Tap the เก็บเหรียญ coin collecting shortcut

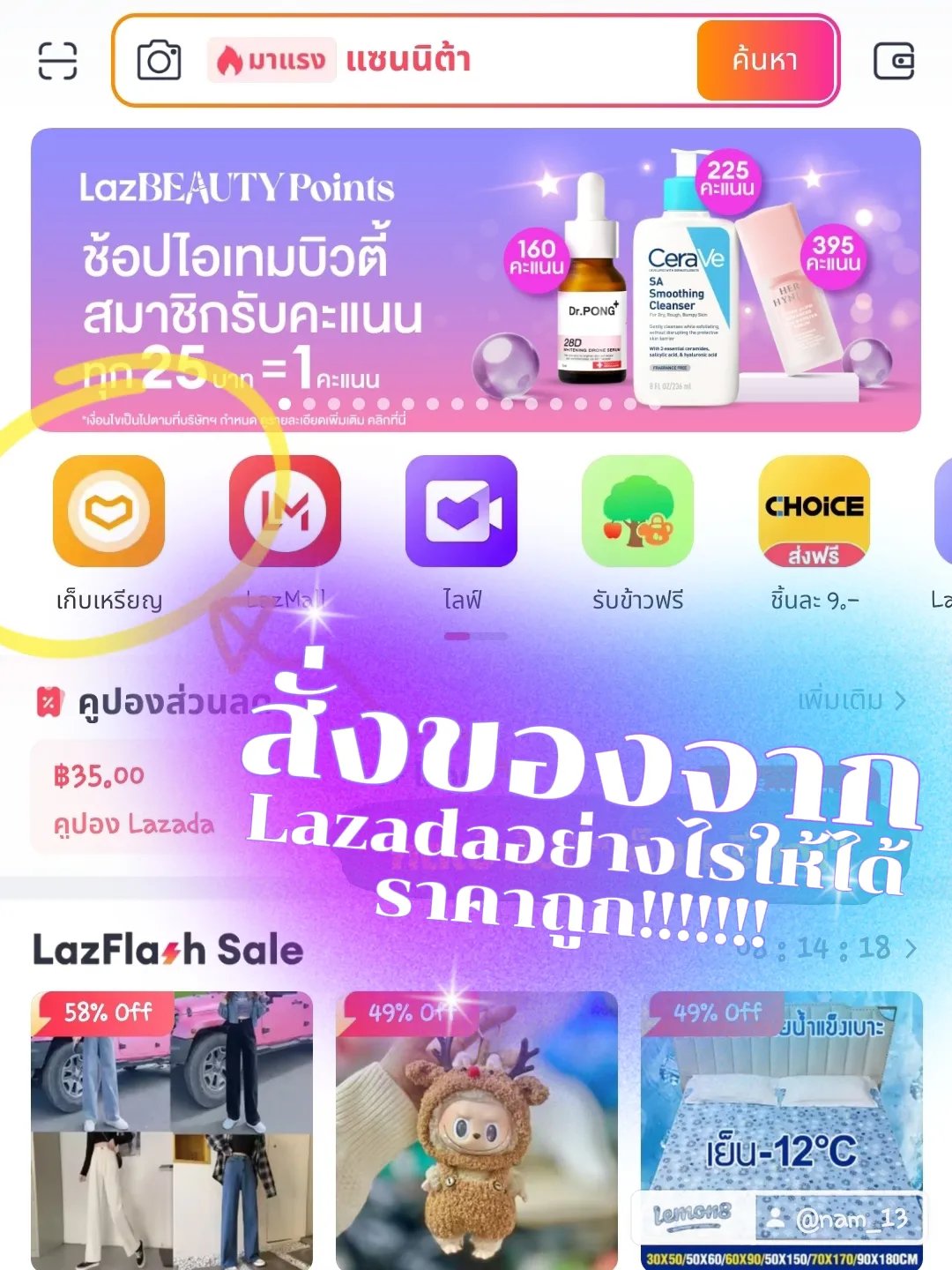108,514
